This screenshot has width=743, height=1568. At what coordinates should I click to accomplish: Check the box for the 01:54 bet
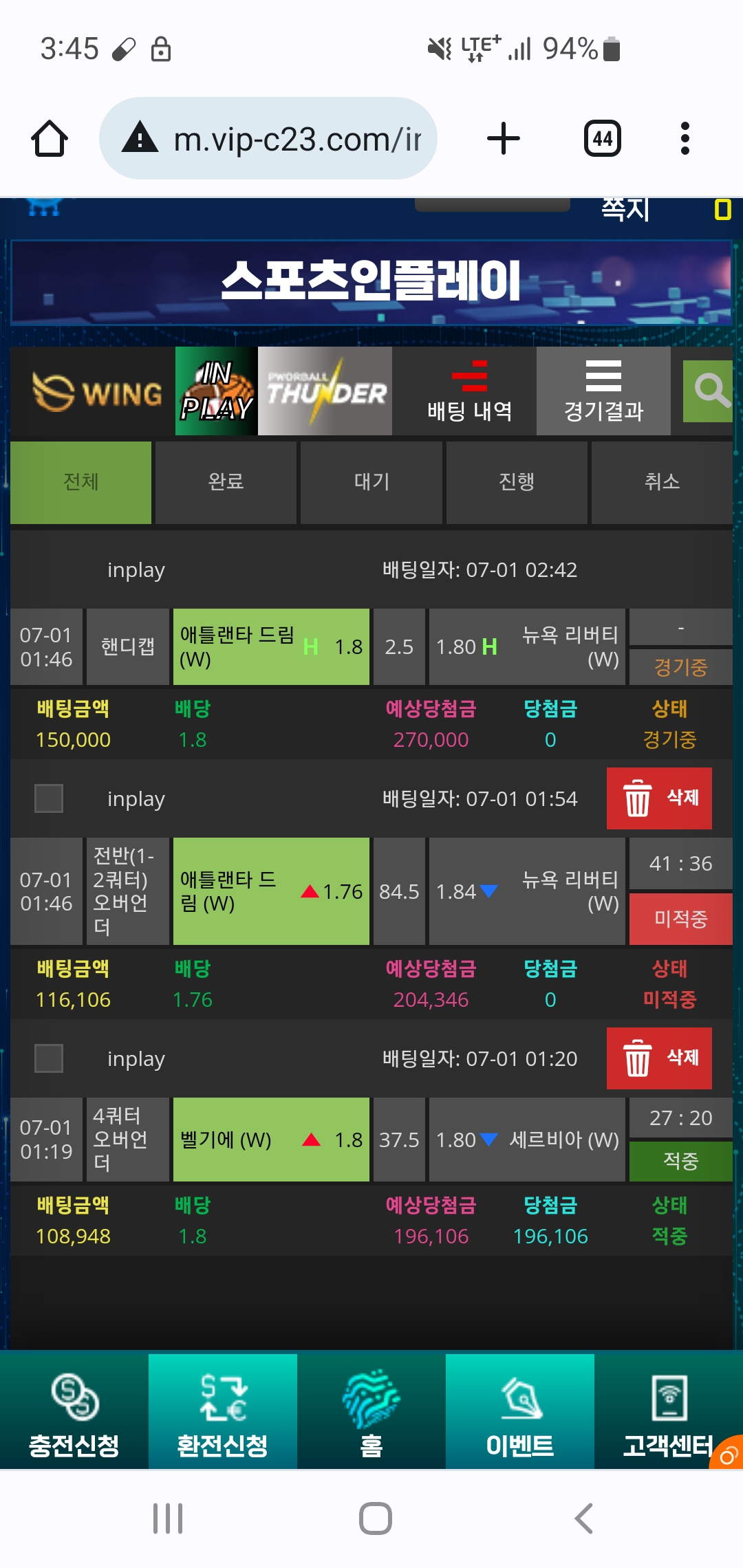[x=49, y=798]
